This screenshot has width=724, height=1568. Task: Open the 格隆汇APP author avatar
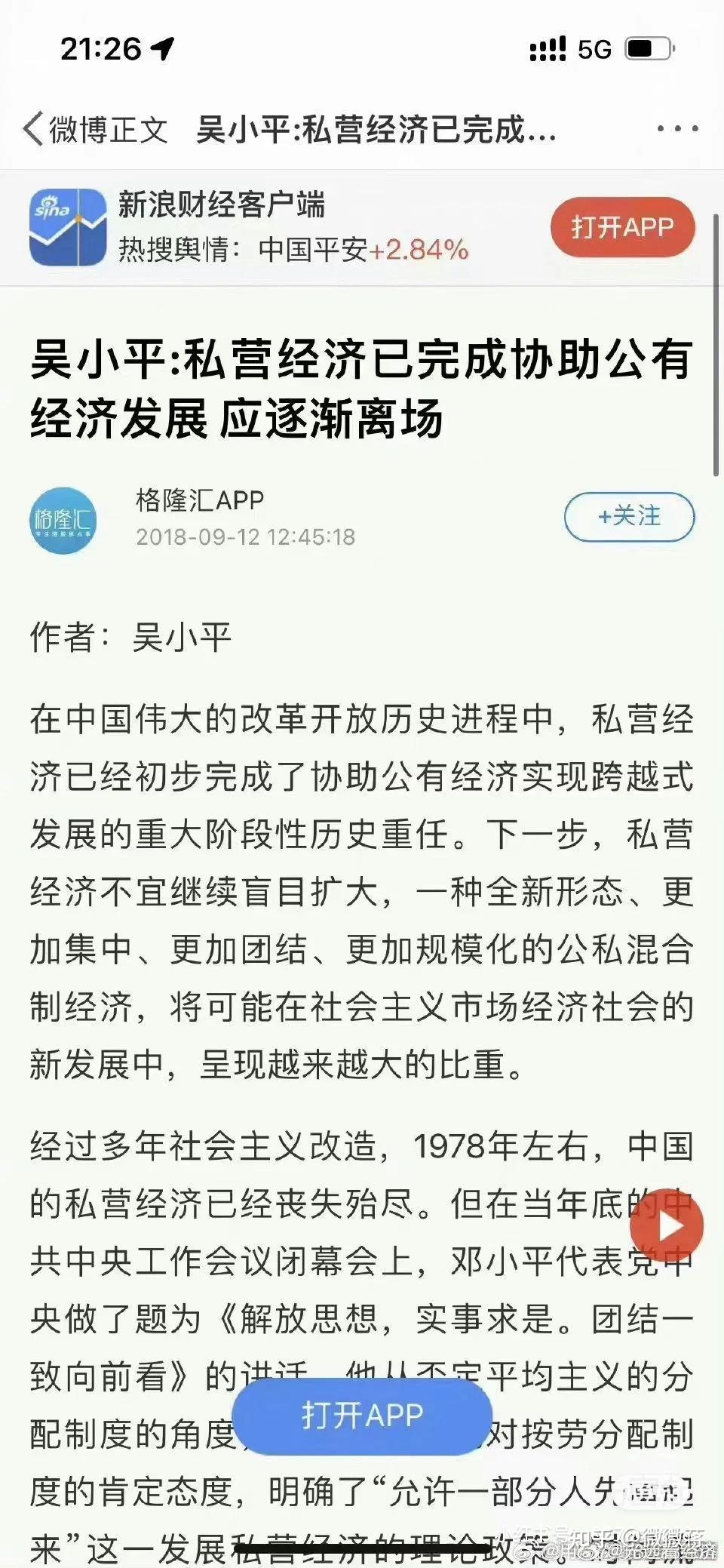[63, 520]
